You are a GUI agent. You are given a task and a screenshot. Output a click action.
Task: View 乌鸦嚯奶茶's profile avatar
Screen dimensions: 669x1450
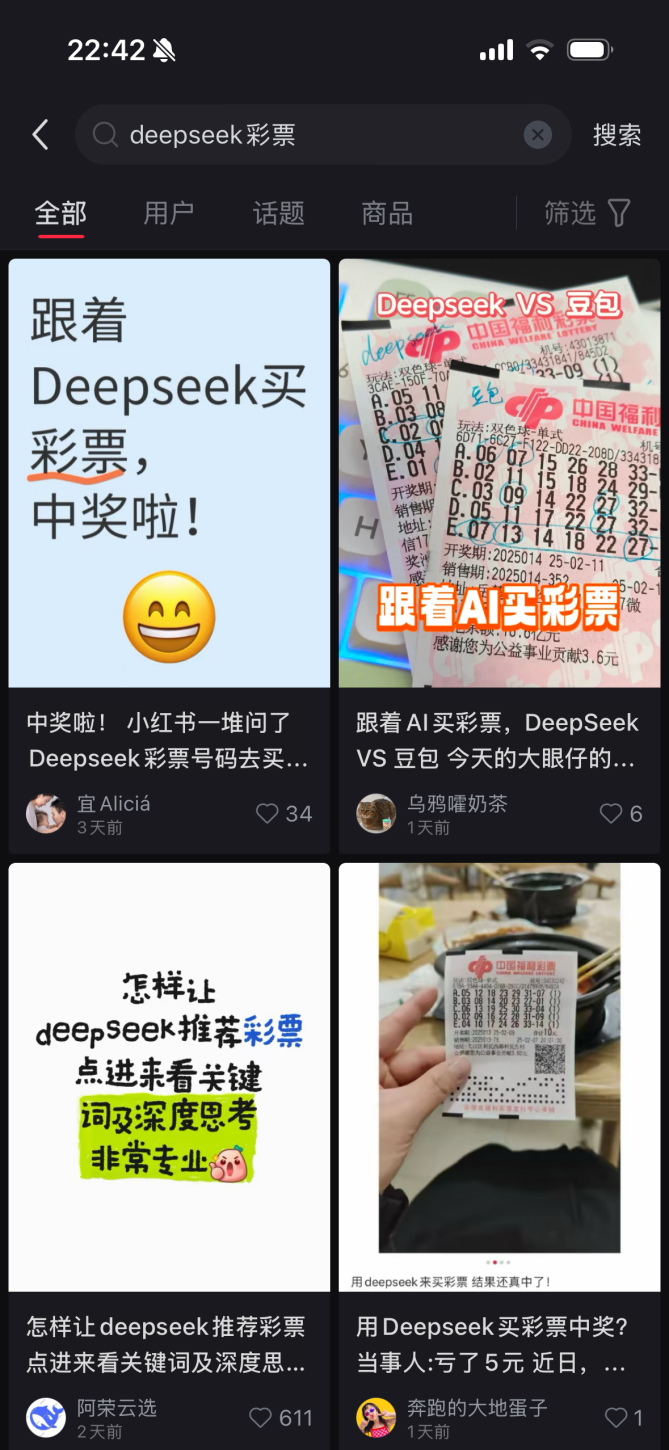(376, 814)
